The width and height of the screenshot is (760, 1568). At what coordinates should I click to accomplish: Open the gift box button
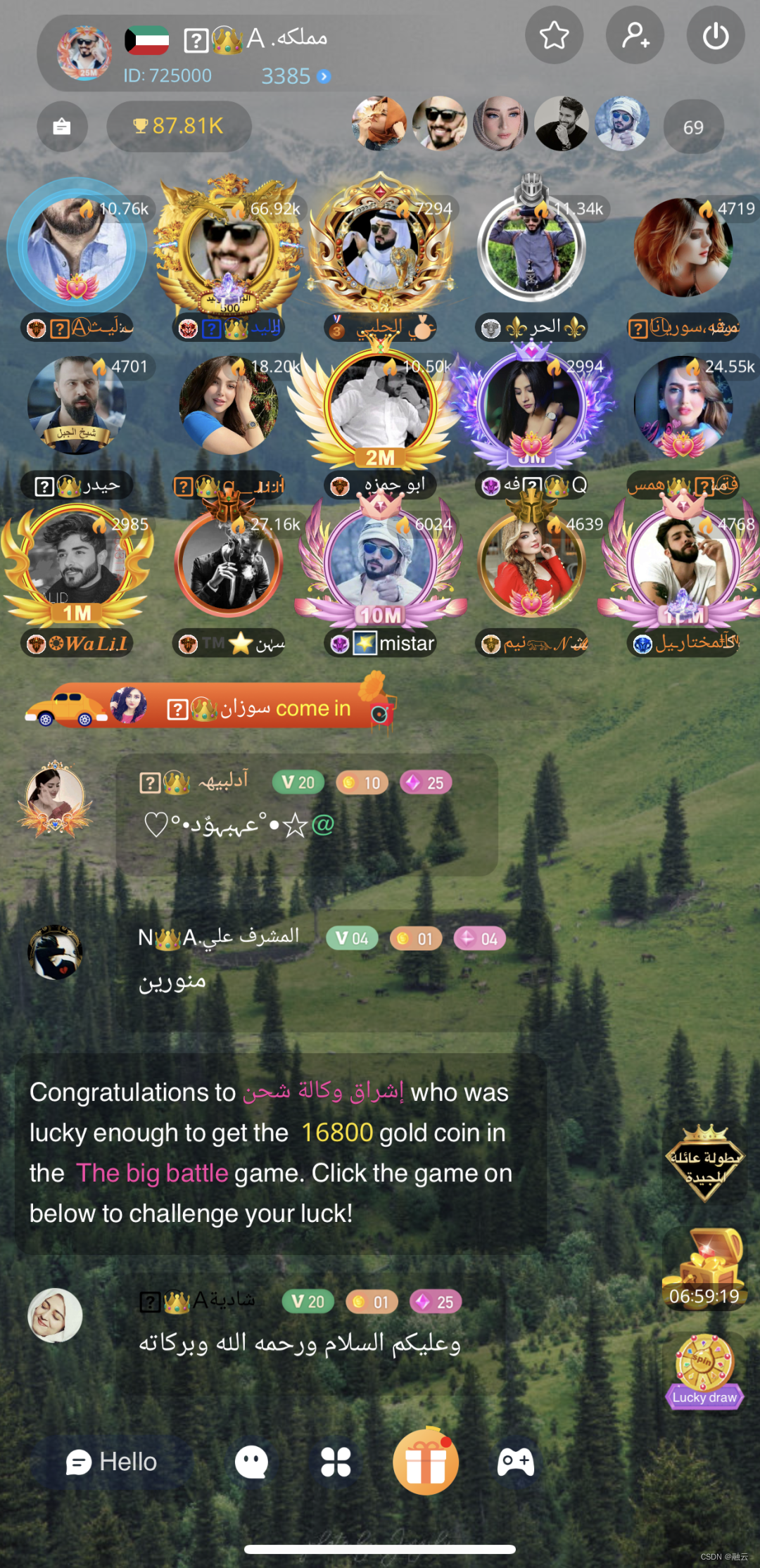point(426,1462)
